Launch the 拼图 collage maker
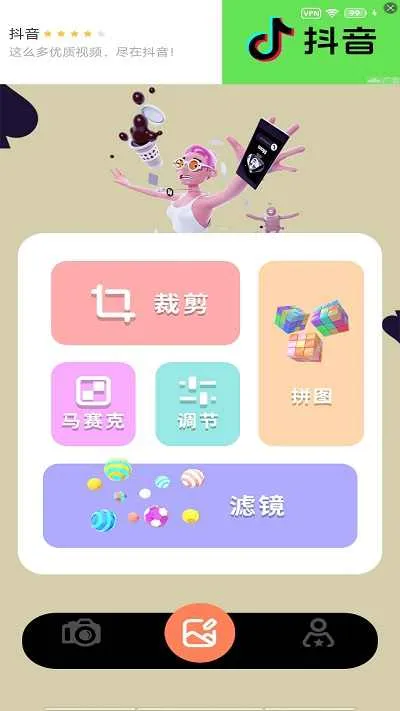 (x=311, y=353)
